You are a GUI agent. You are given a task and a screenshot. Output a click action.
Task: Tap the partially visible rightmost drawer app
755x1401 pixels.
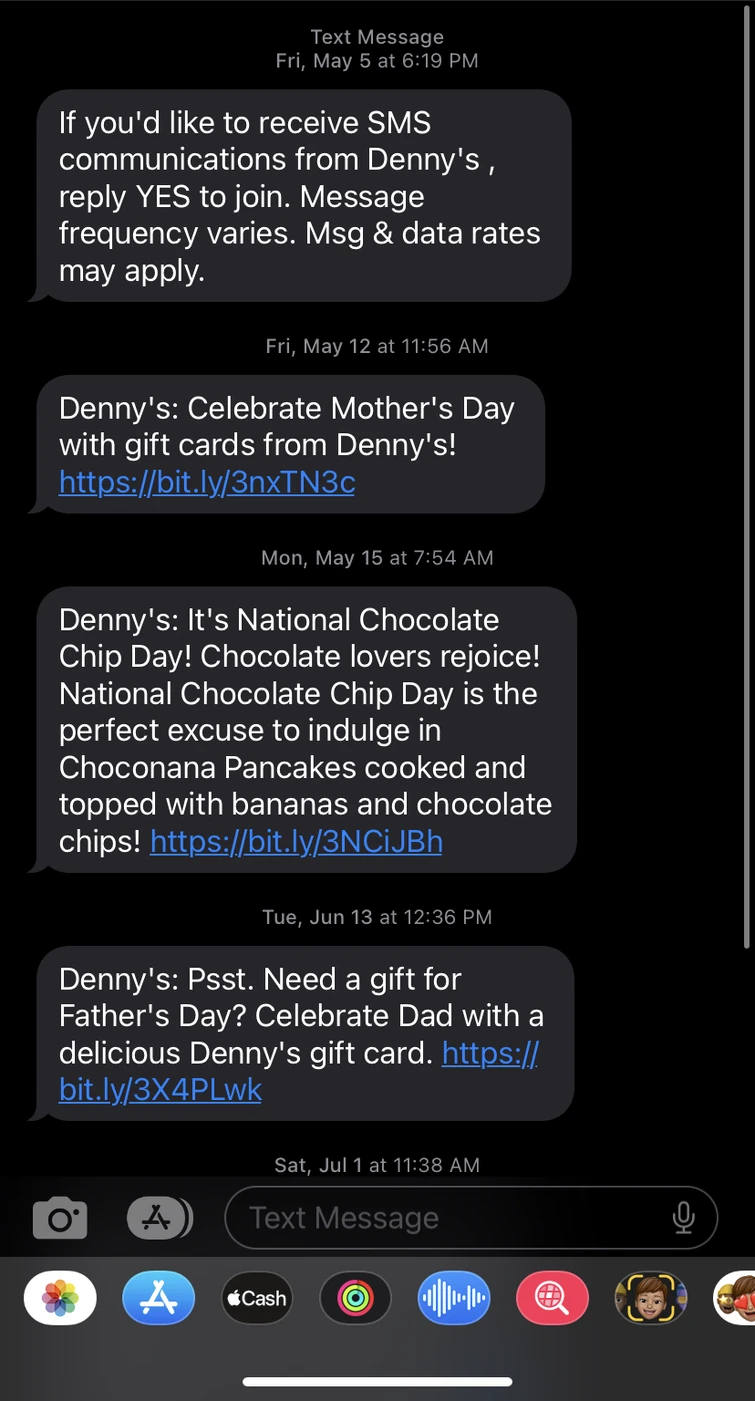pyautogui.click(x=741, y=1297)
